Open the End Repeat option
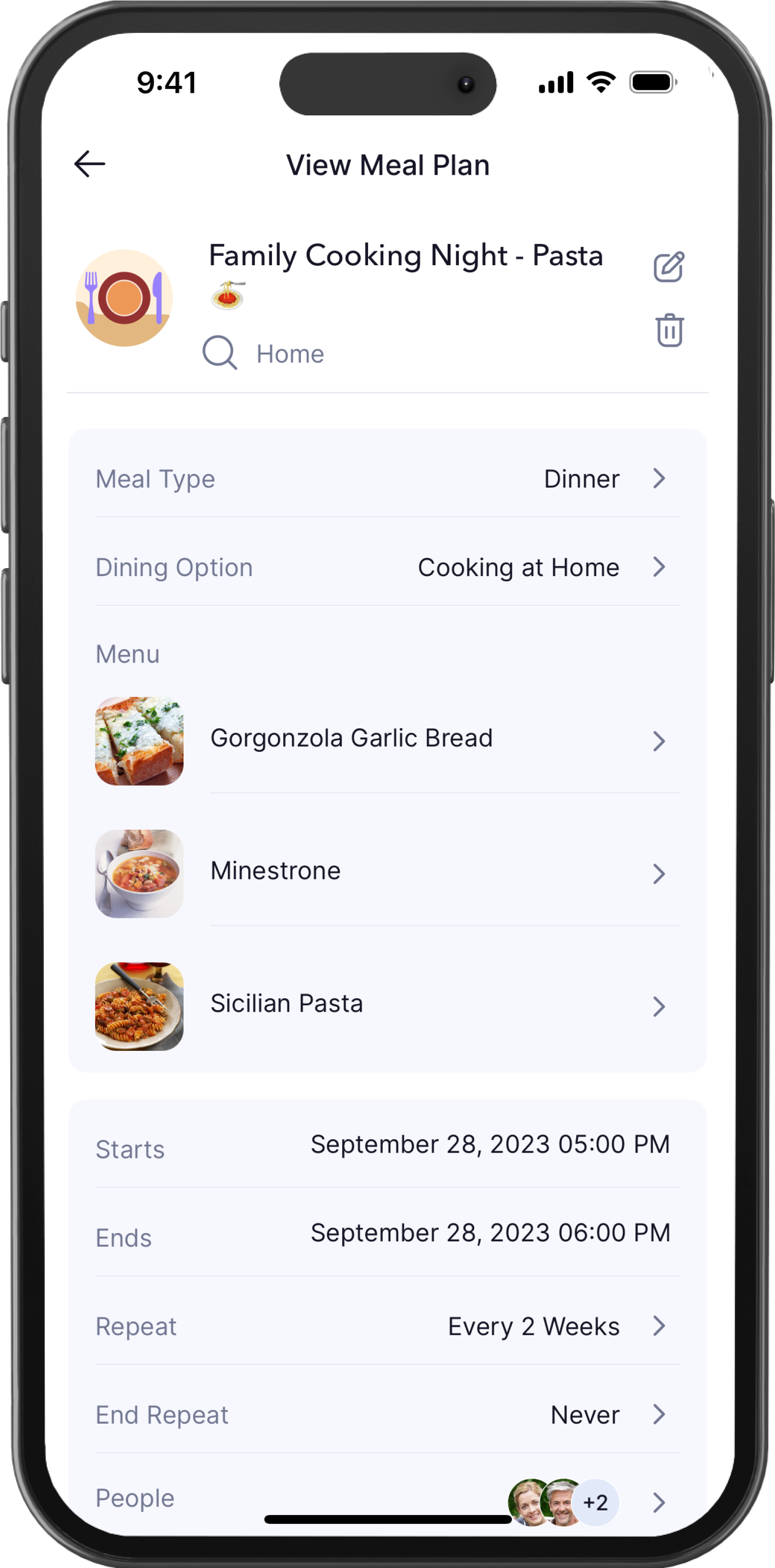This screenshot has width=775, height=1568. pos(388,1414)
